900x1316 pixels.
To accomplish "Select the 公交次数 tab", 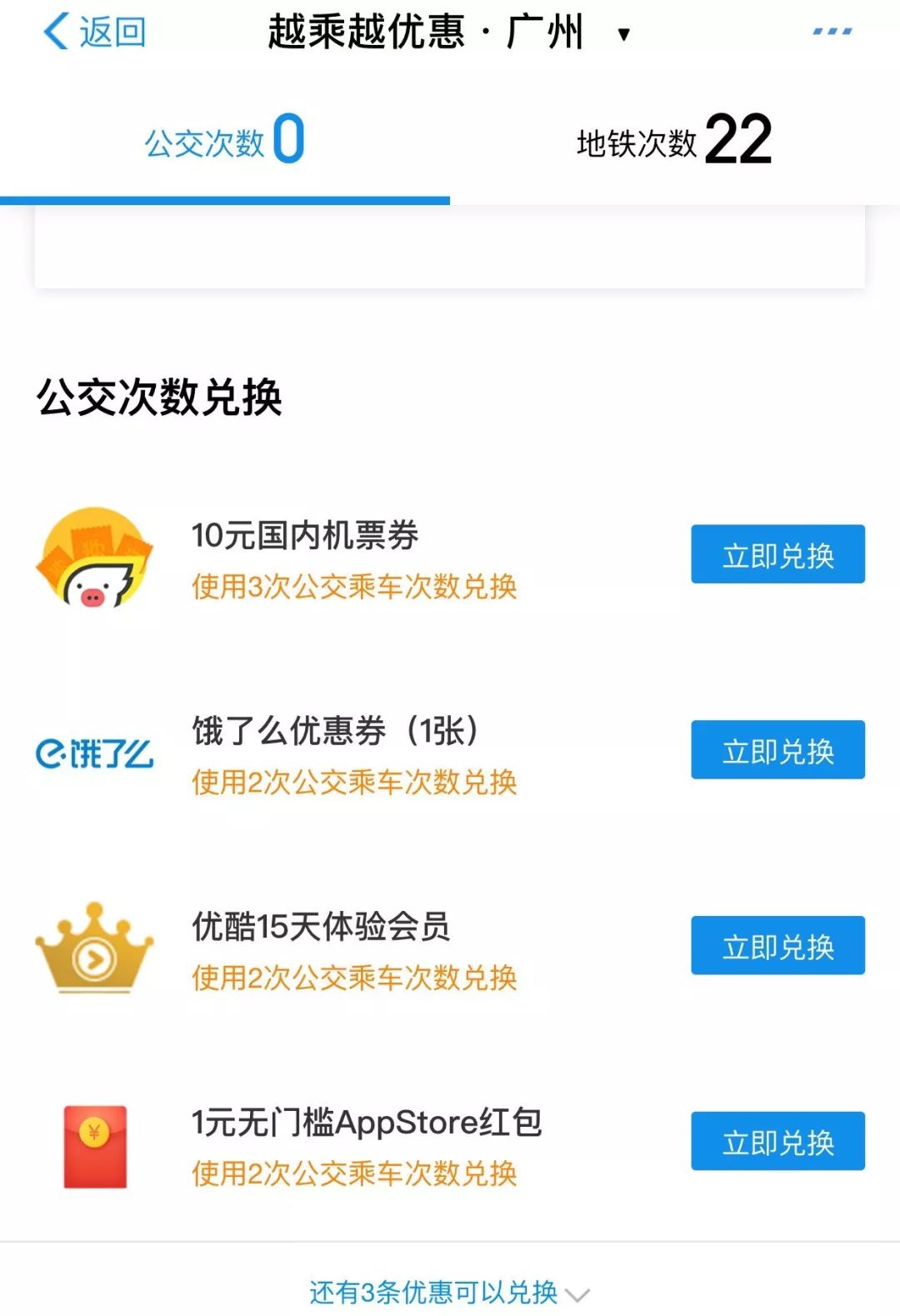I will pyautogui.click(x=225, y=142).
